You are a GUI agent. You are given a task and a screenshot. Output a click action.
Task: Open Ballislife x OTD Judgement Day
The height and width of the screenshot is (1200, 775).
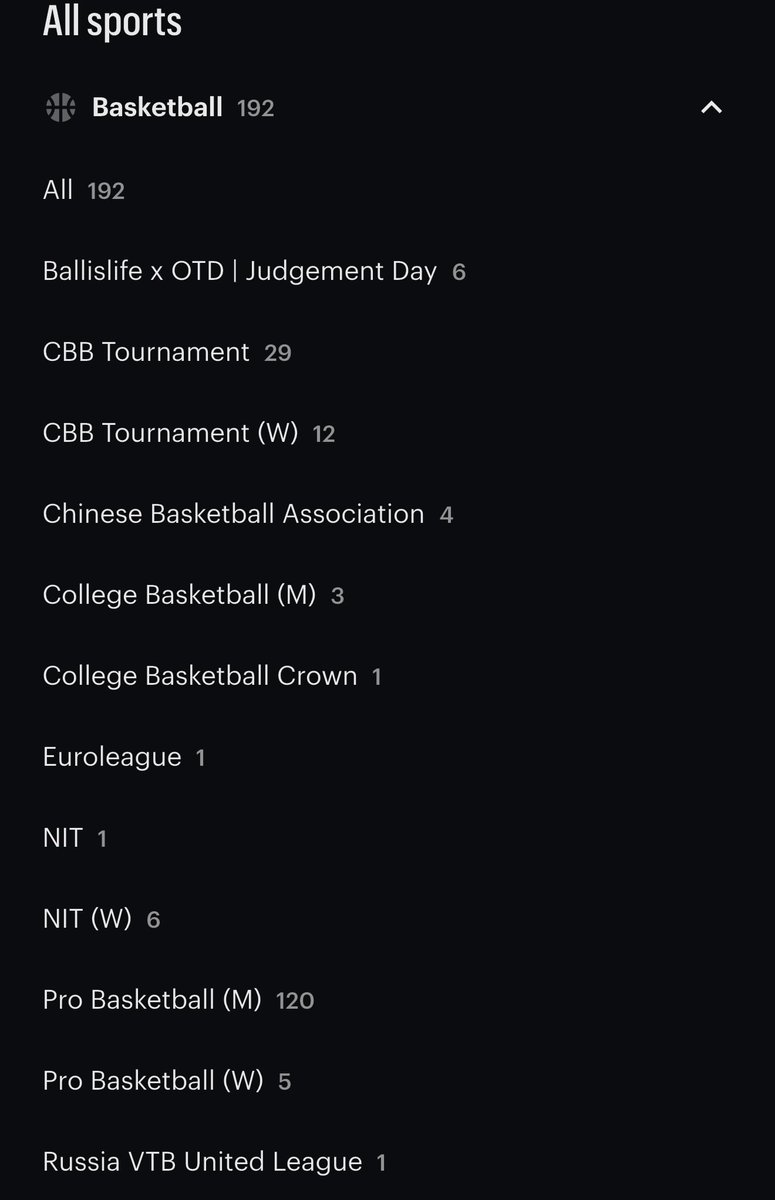pyautogui.click(x=240, y=271)
